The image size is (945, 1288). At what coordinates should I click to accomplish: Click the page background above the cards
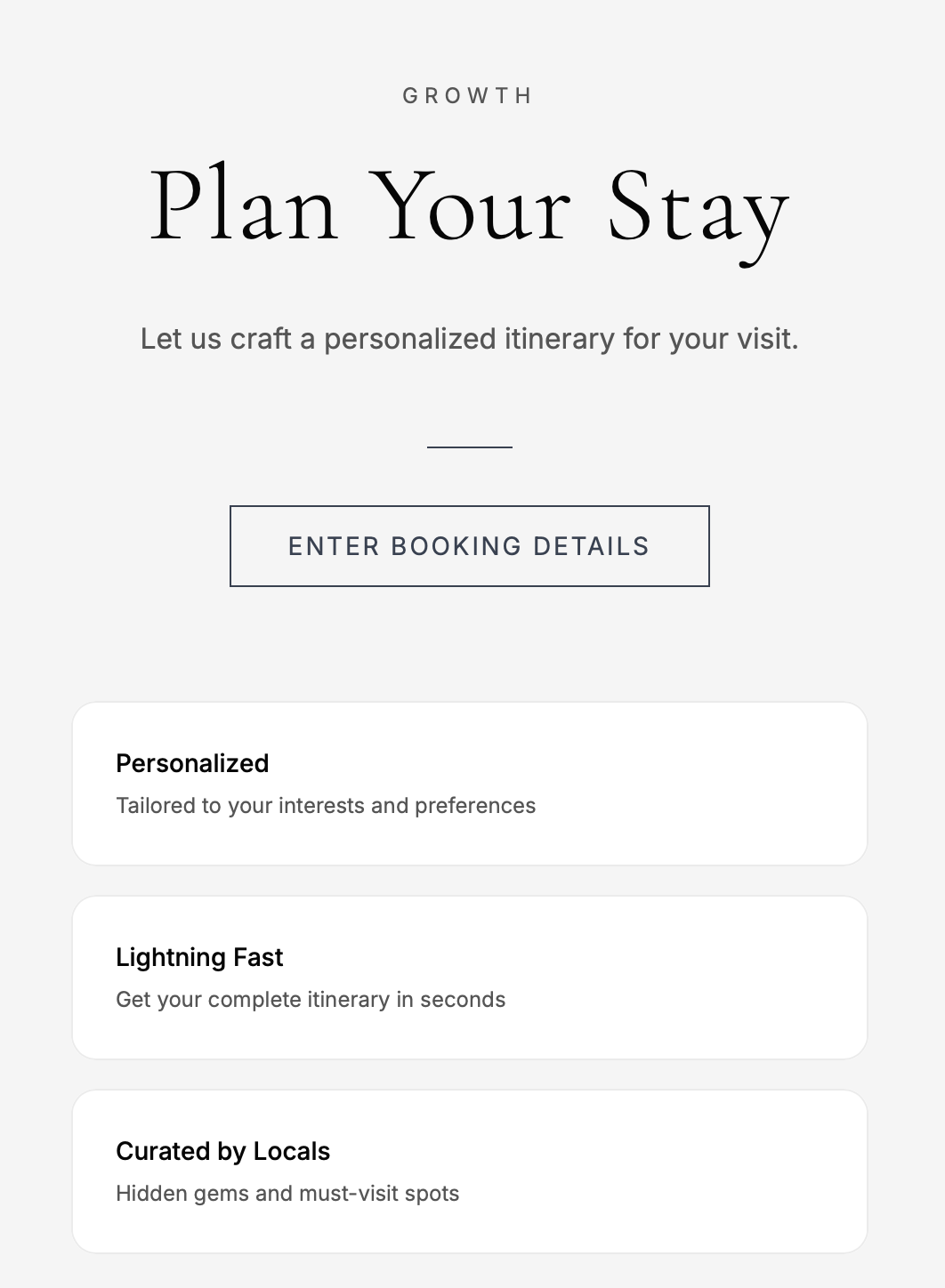pyautogui.click(x=469, y=649)
